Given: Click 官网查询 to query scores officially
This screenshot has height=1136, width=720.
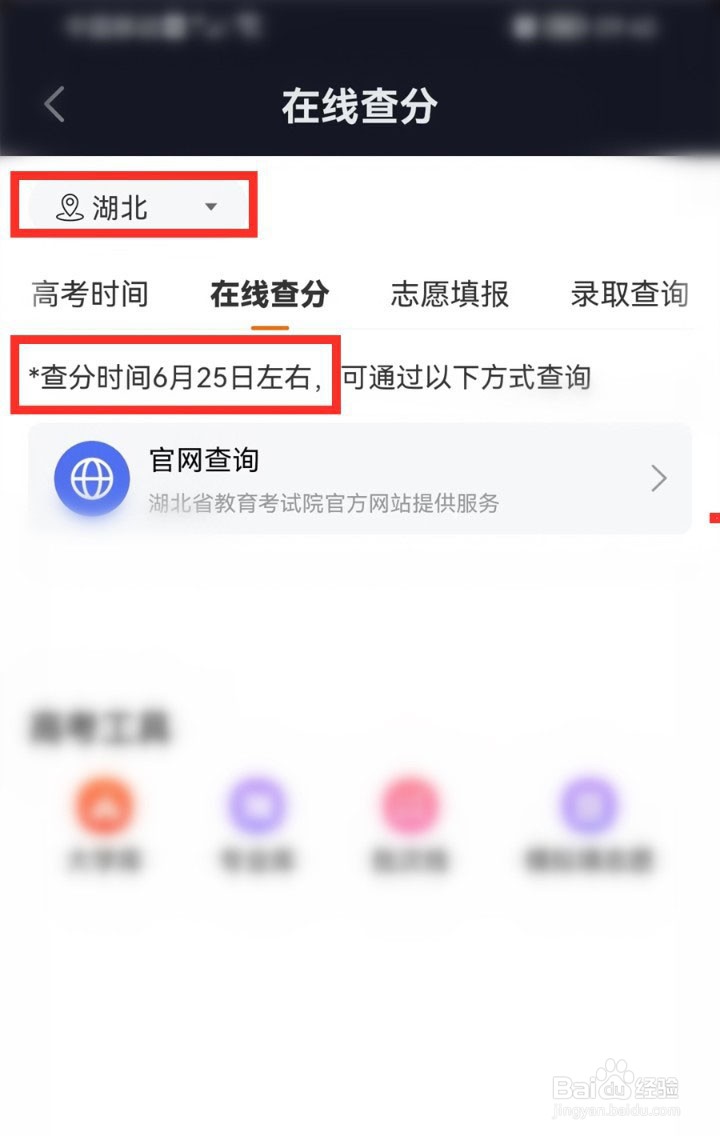Looking at the screenshot, I should [x=203, y=460].
